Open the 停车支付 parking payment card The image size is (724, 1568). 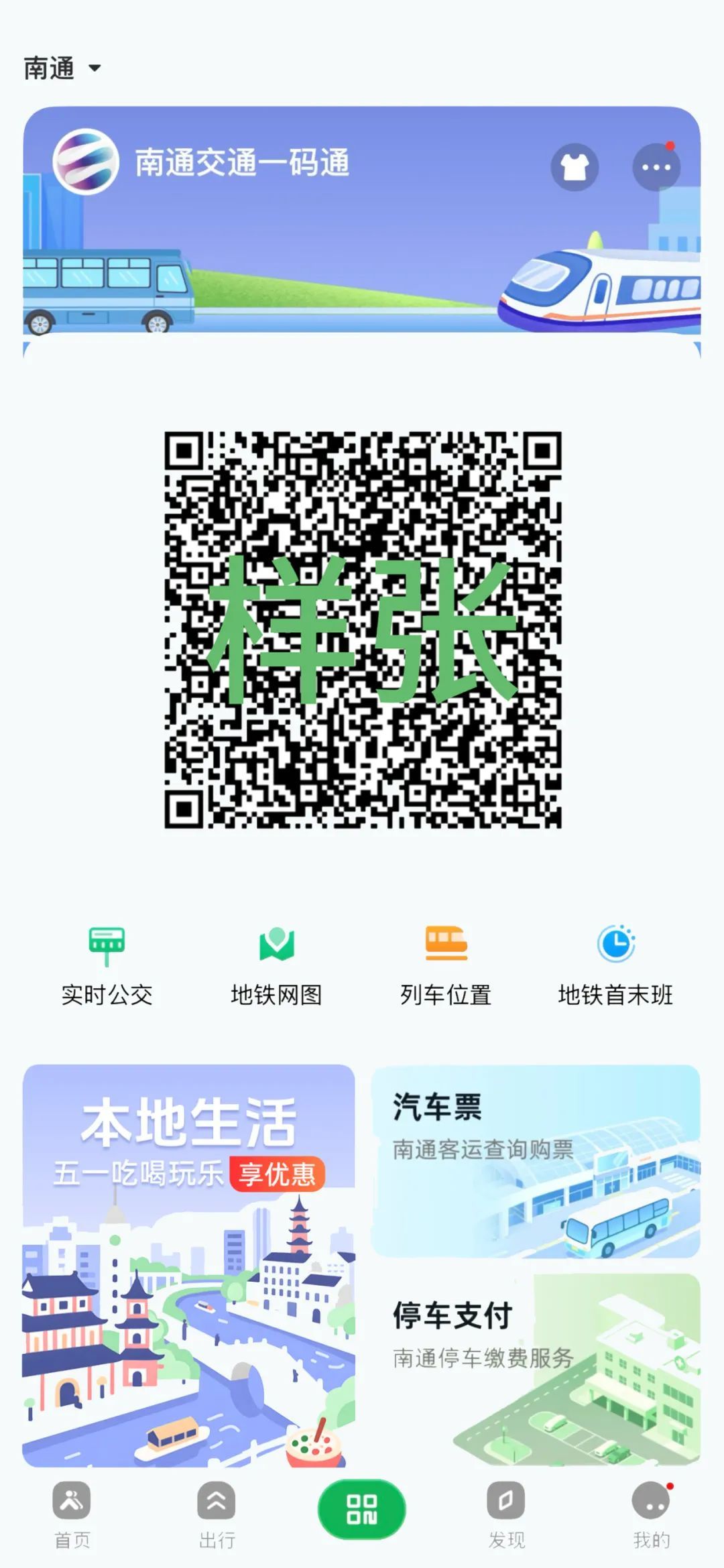[x=535, y=1369]
